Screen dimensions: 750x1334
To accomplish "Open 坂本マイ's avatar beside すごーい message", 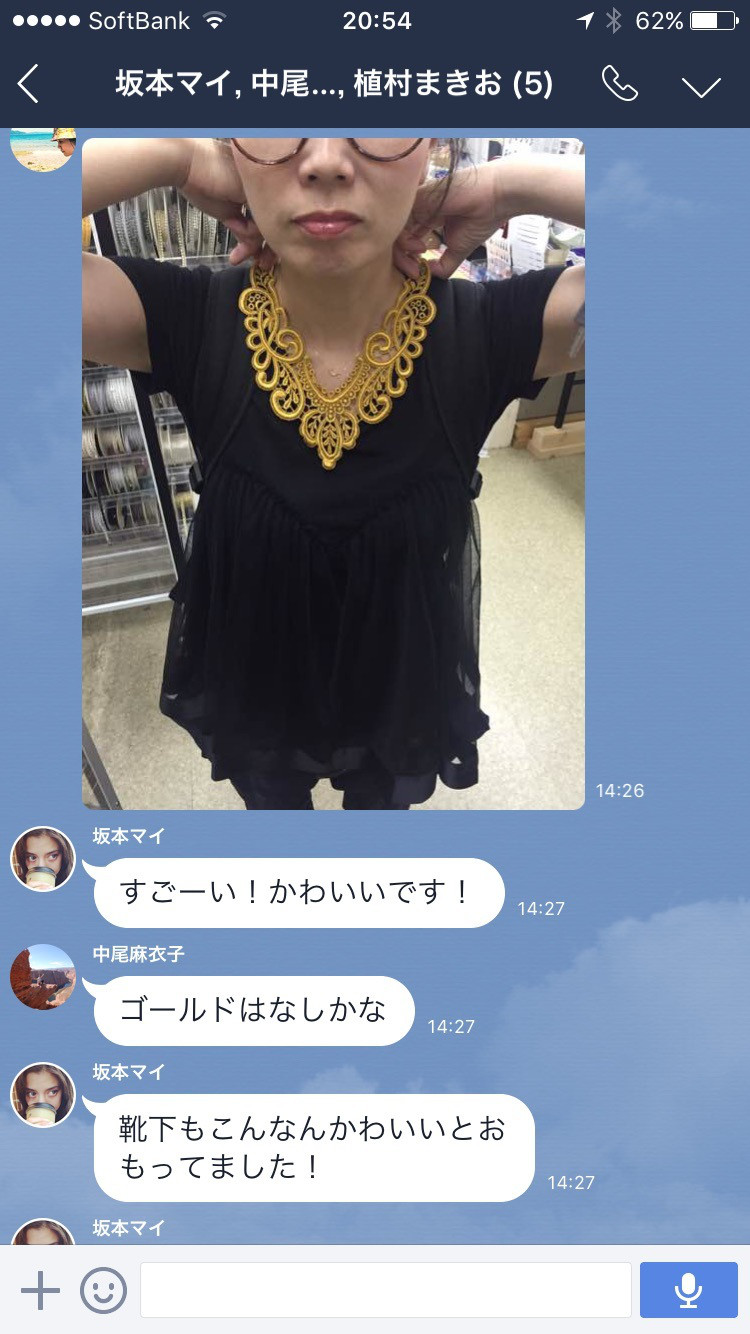I will click(43, 859).
